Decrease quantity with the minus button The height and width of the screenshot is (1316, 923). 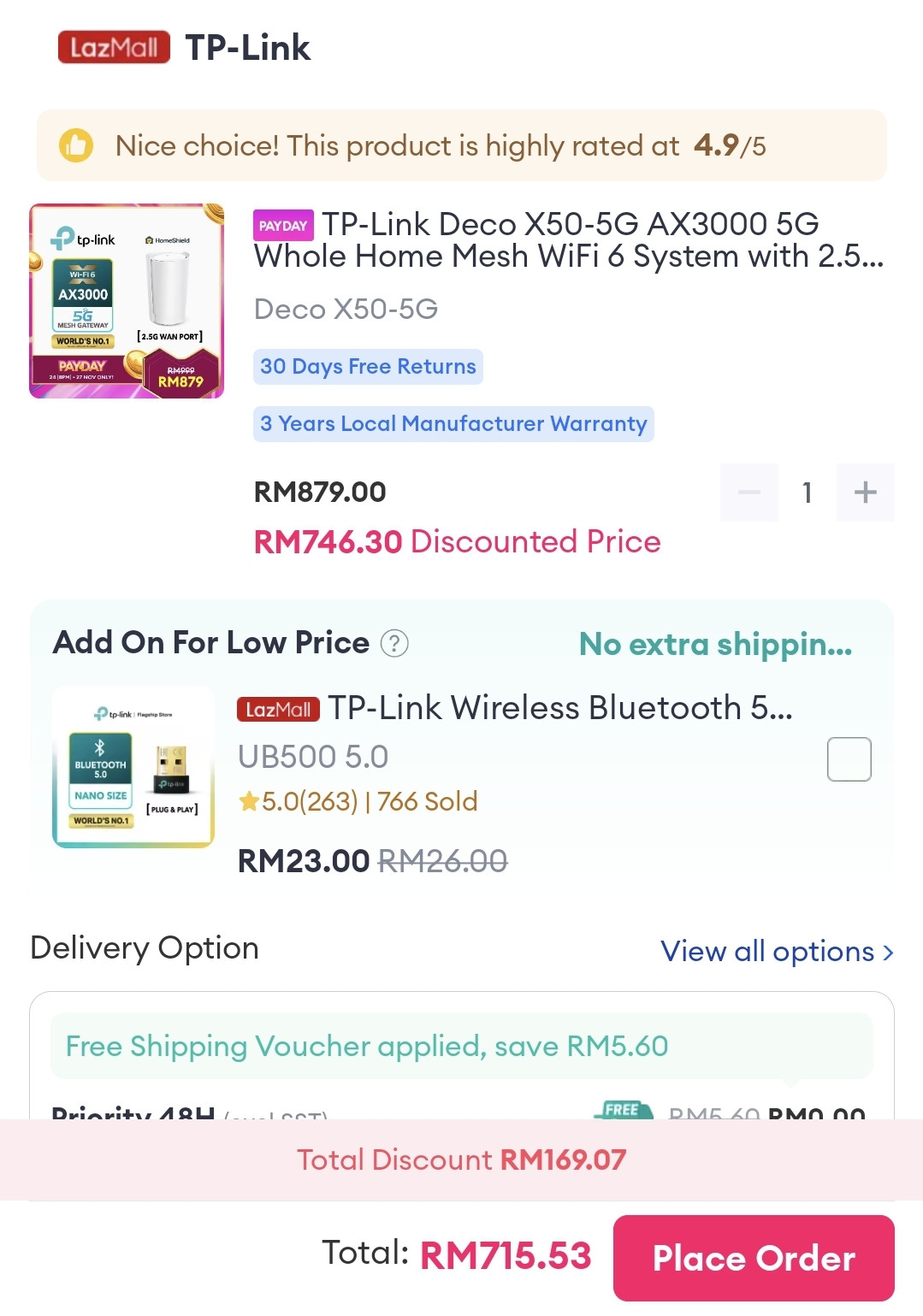pos(749,493)
